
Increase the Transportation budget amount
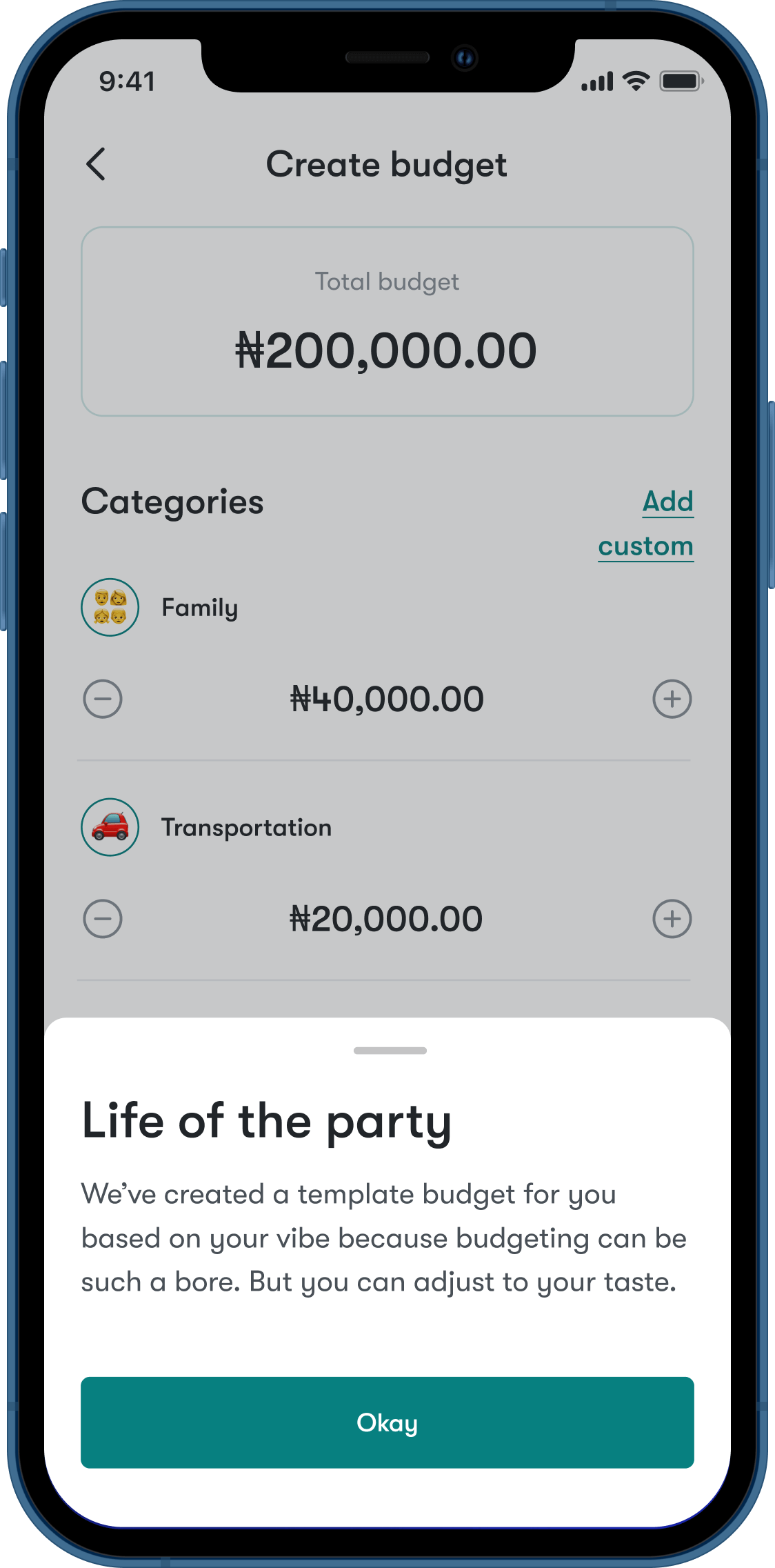point(672,918)
